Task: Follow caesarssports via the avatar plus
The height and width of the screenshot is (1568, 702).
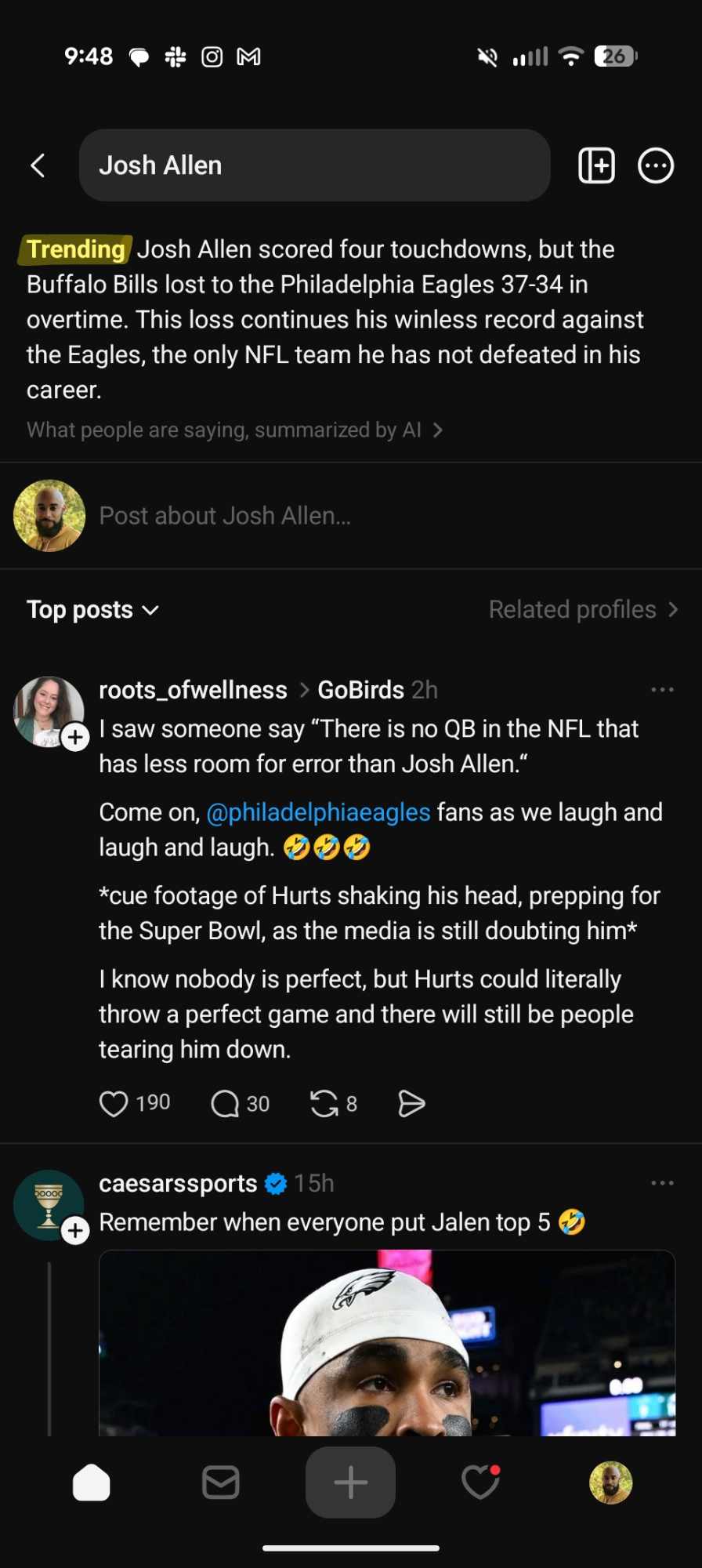Action: point(75,1231)
